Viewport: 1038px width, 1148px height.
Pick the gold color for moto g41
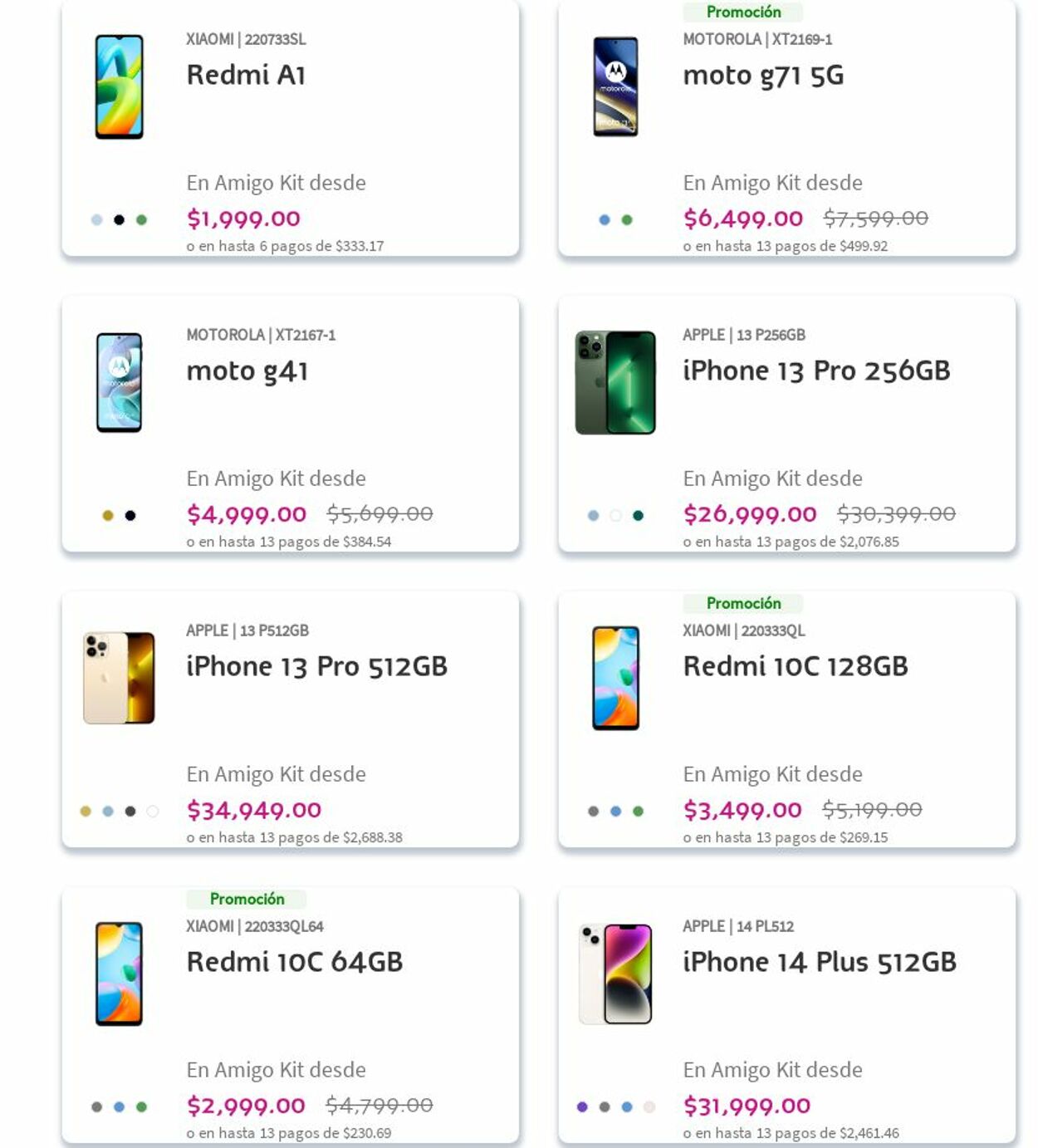pos(108,516)
